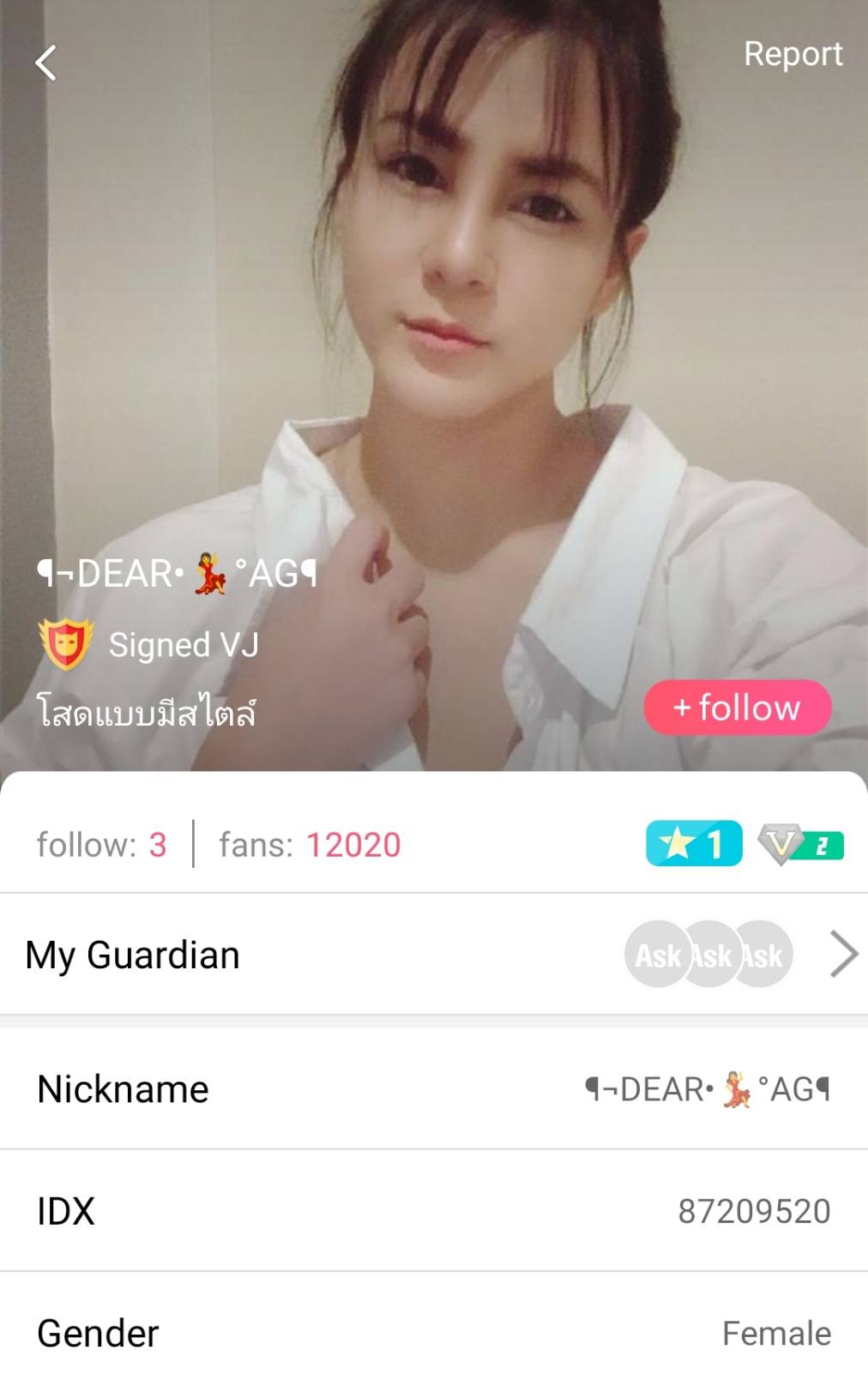View the fans list
868x1386 pixels.
310,845
